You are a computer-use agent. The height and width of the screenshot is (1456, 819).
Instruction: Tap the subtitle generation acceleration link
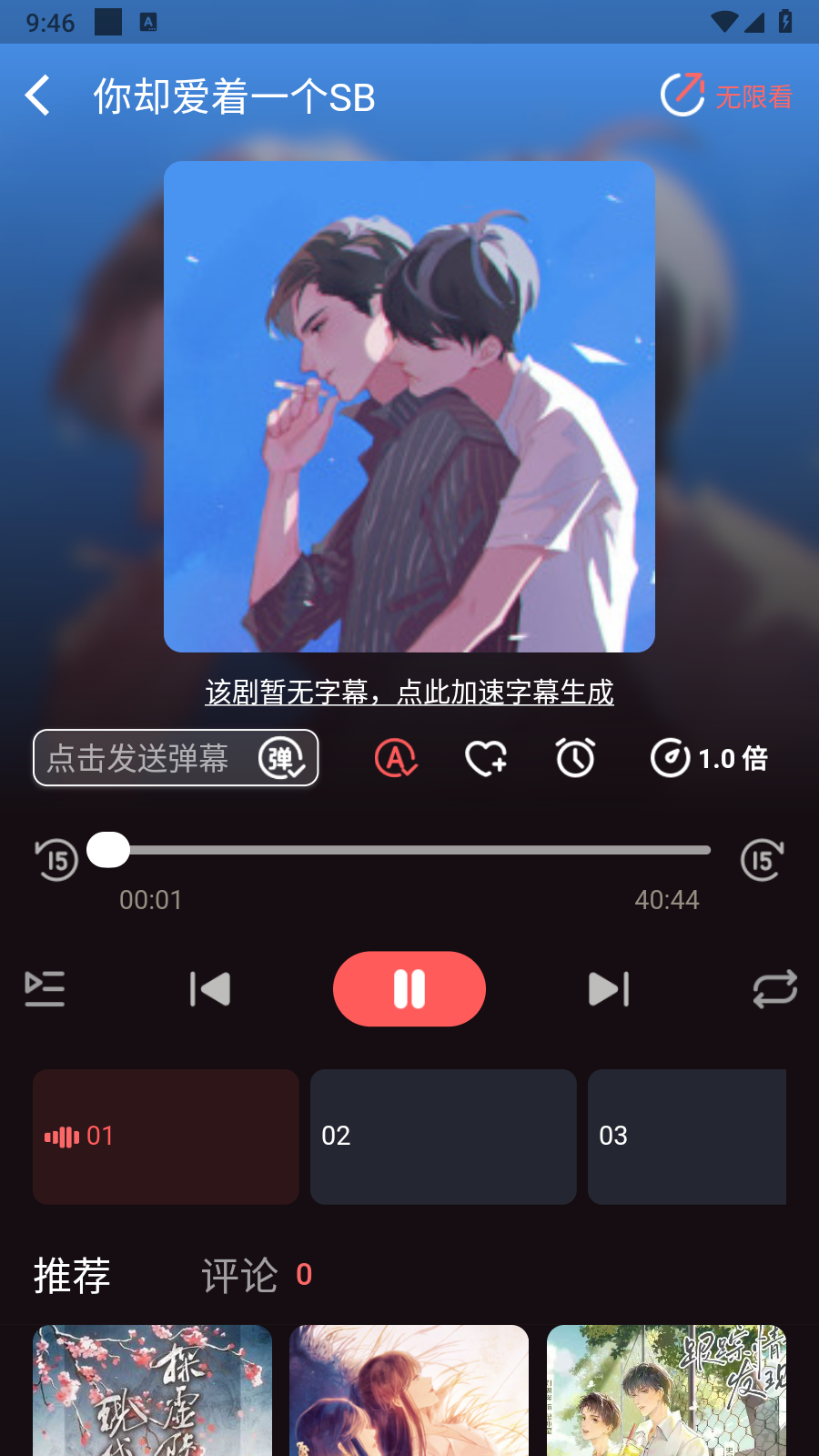pos(409,693)
